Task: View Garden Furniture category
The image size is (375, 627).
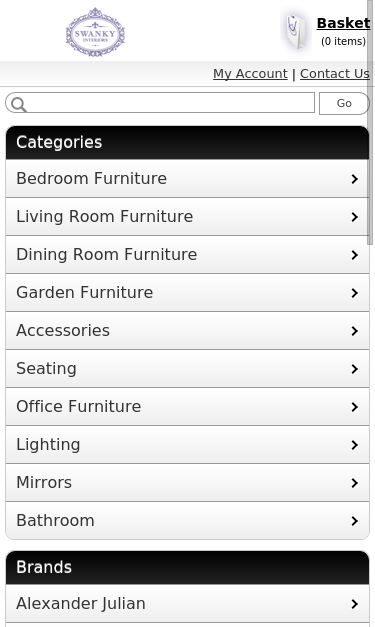Action: 188,293
